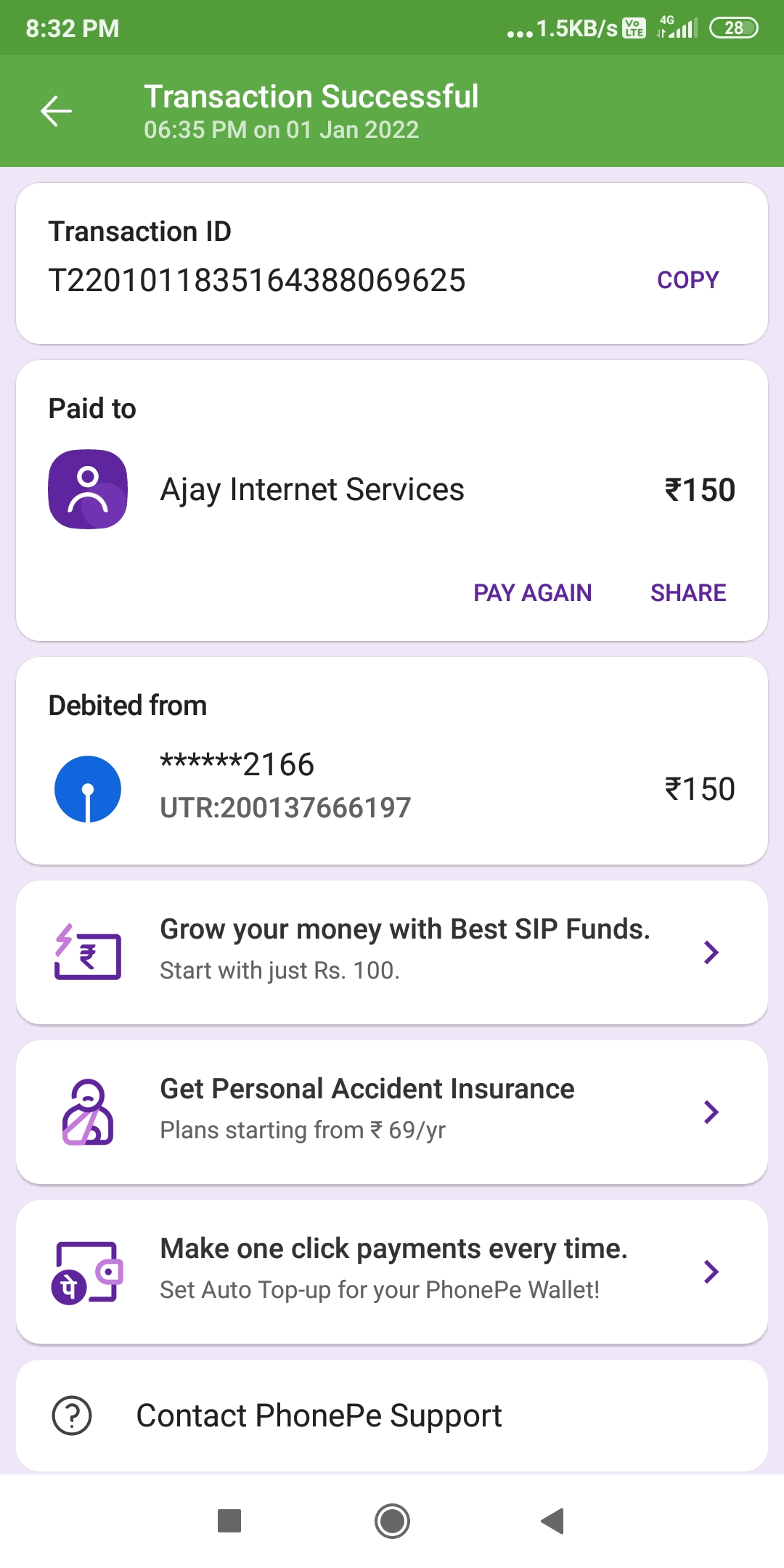The width and height of the screenshot is (784, 1568).
Task: Go to the system home screen
Action: 392,1521
